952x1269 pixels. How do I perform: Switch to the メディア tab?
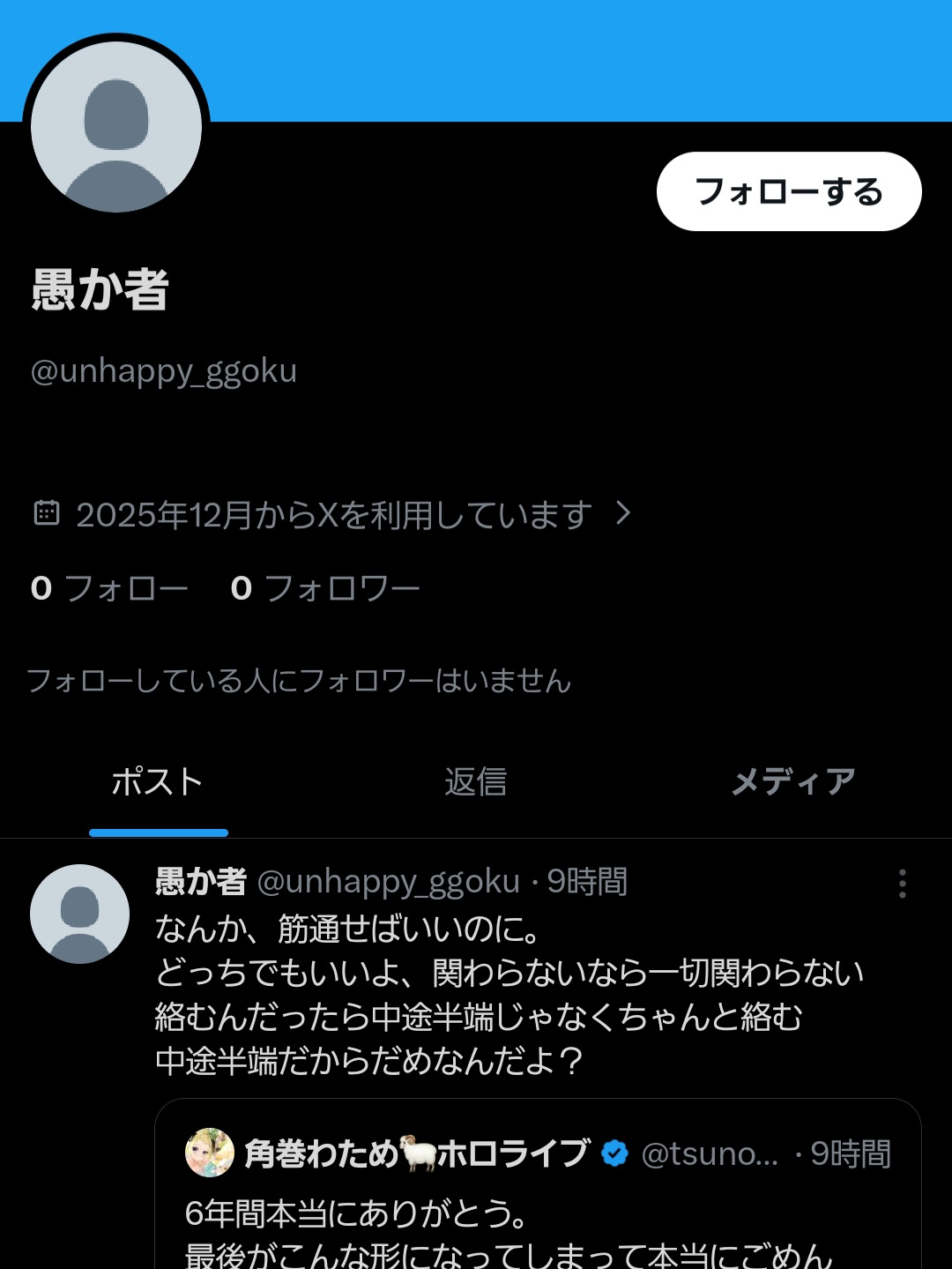pos(793,782)
